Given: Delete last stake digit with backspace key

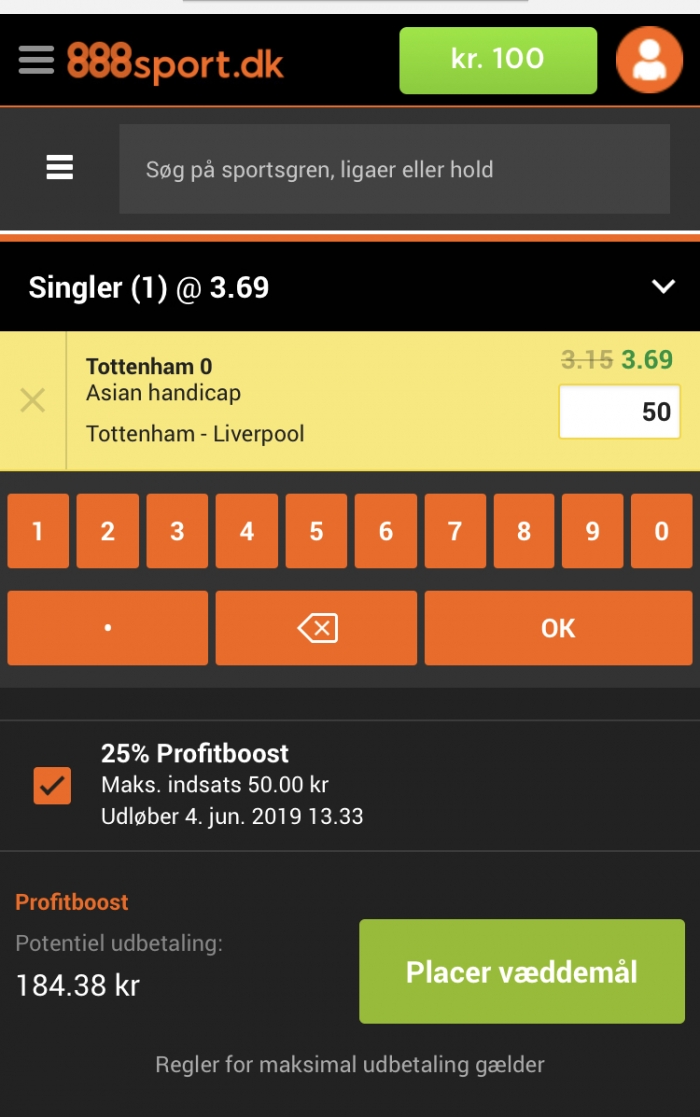Looking at the screenshot, I should tap(316, 628).
